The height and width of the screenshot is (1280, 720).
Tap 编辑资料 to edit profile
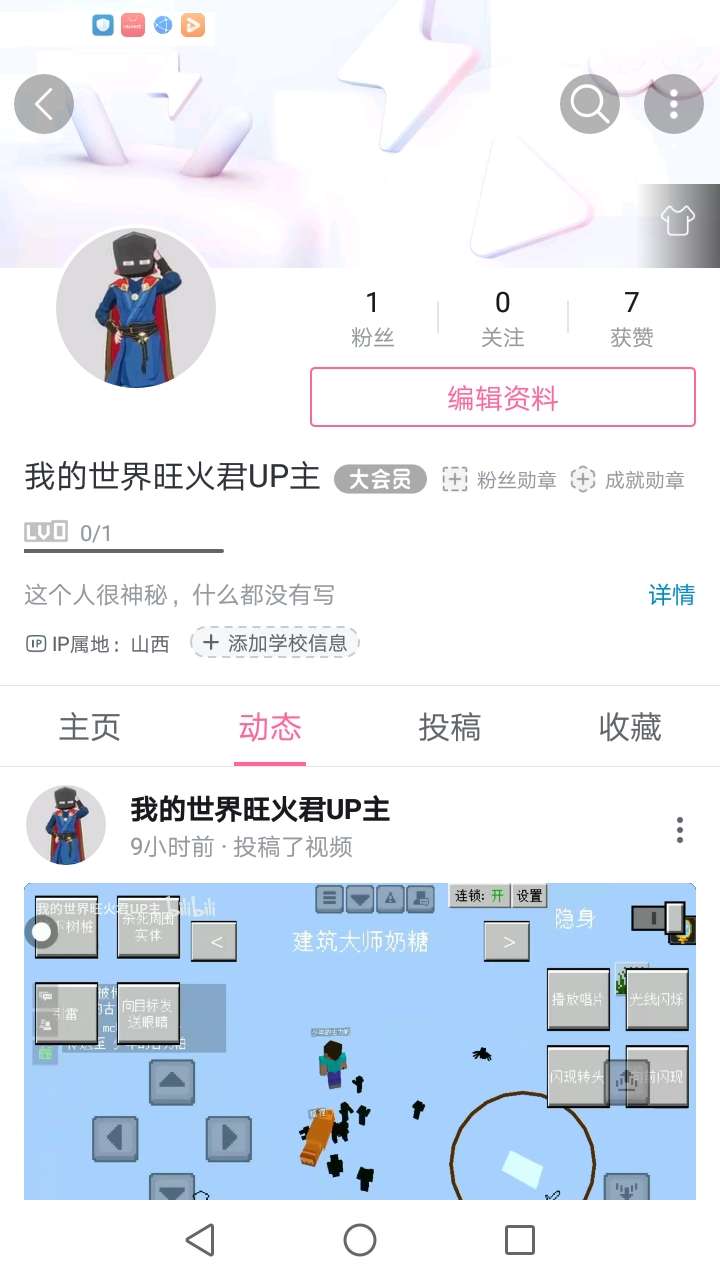(x=502, y=398)
